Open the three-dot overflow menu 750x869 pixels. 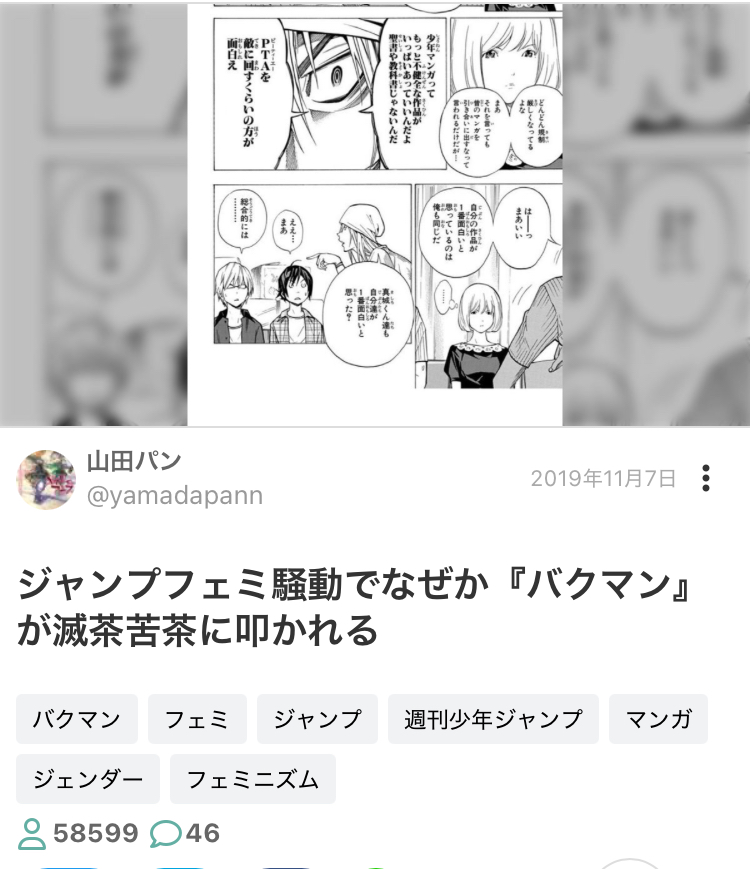[x=706, y=478]
